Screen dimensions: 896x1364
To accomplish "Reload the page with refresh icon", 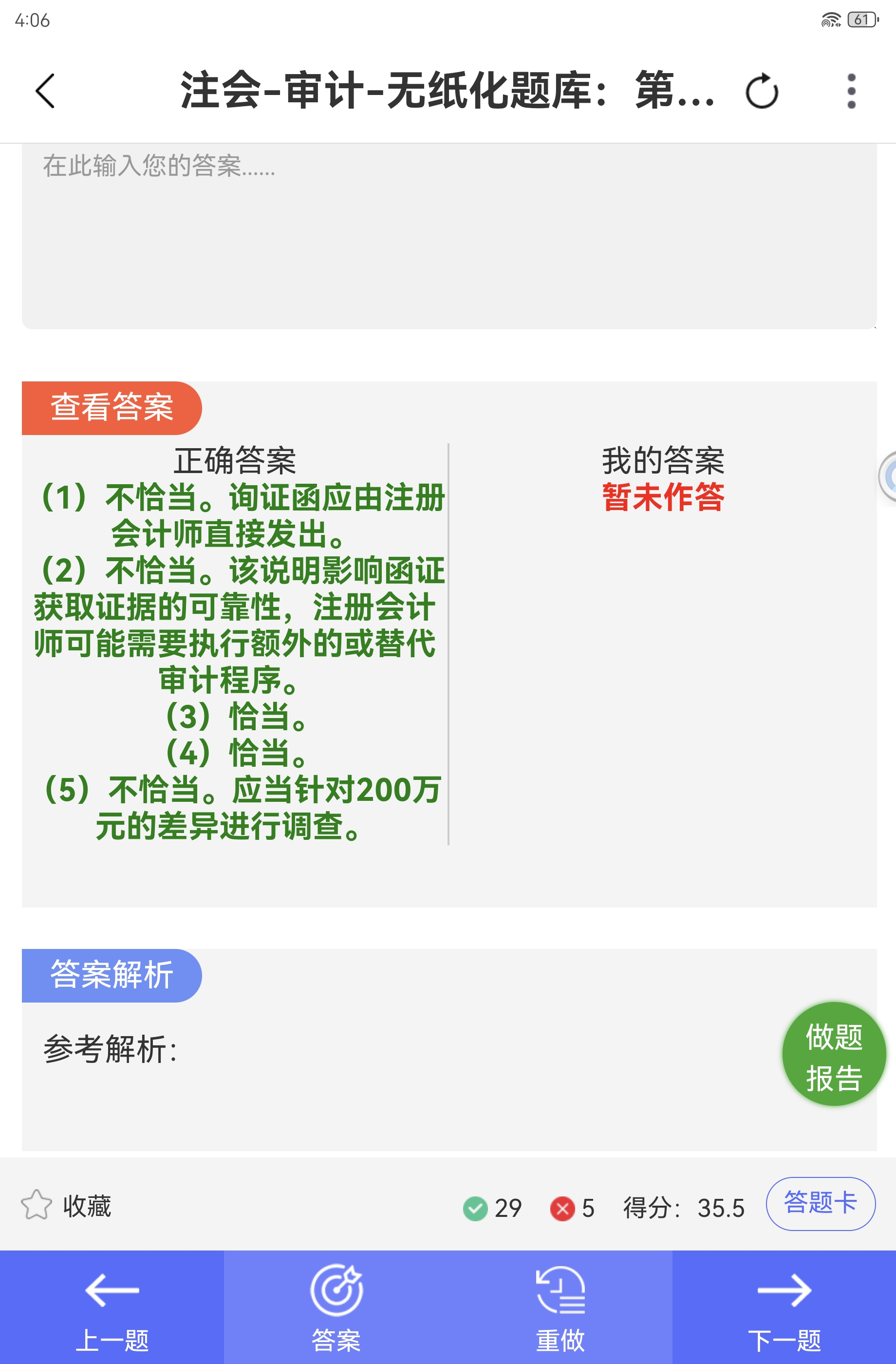I will click(762, 91).
